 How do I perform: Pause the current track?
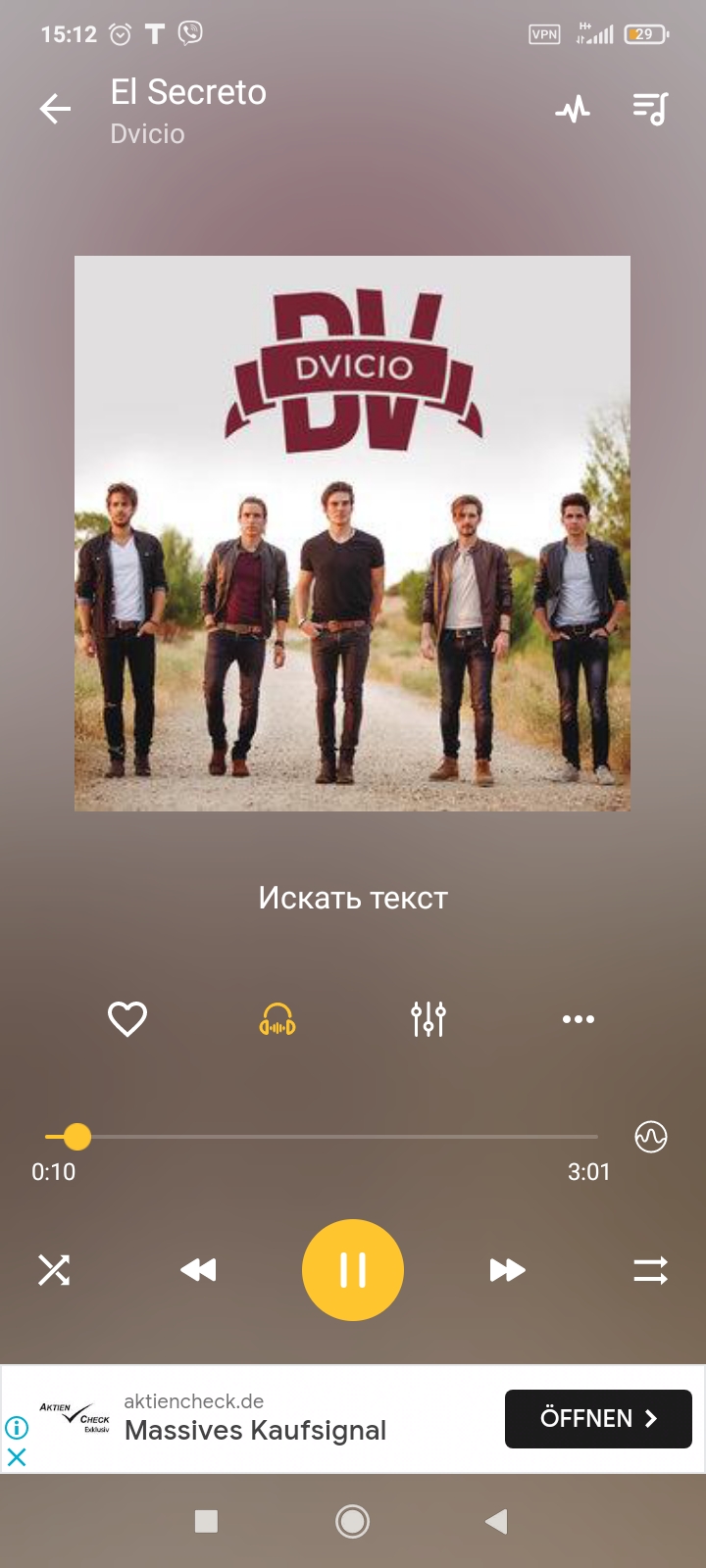[x=352, y=1269]
